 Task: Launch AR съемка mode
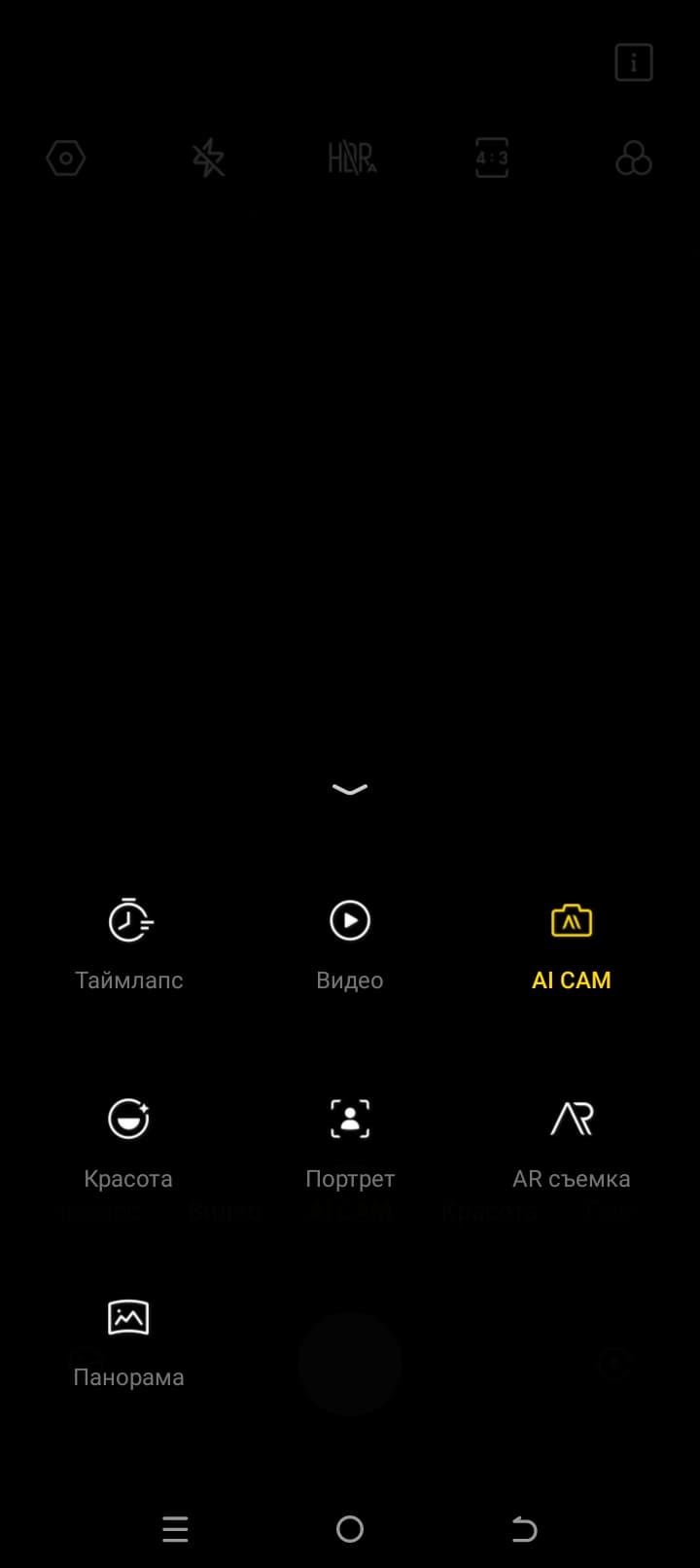click(572, 1142)
